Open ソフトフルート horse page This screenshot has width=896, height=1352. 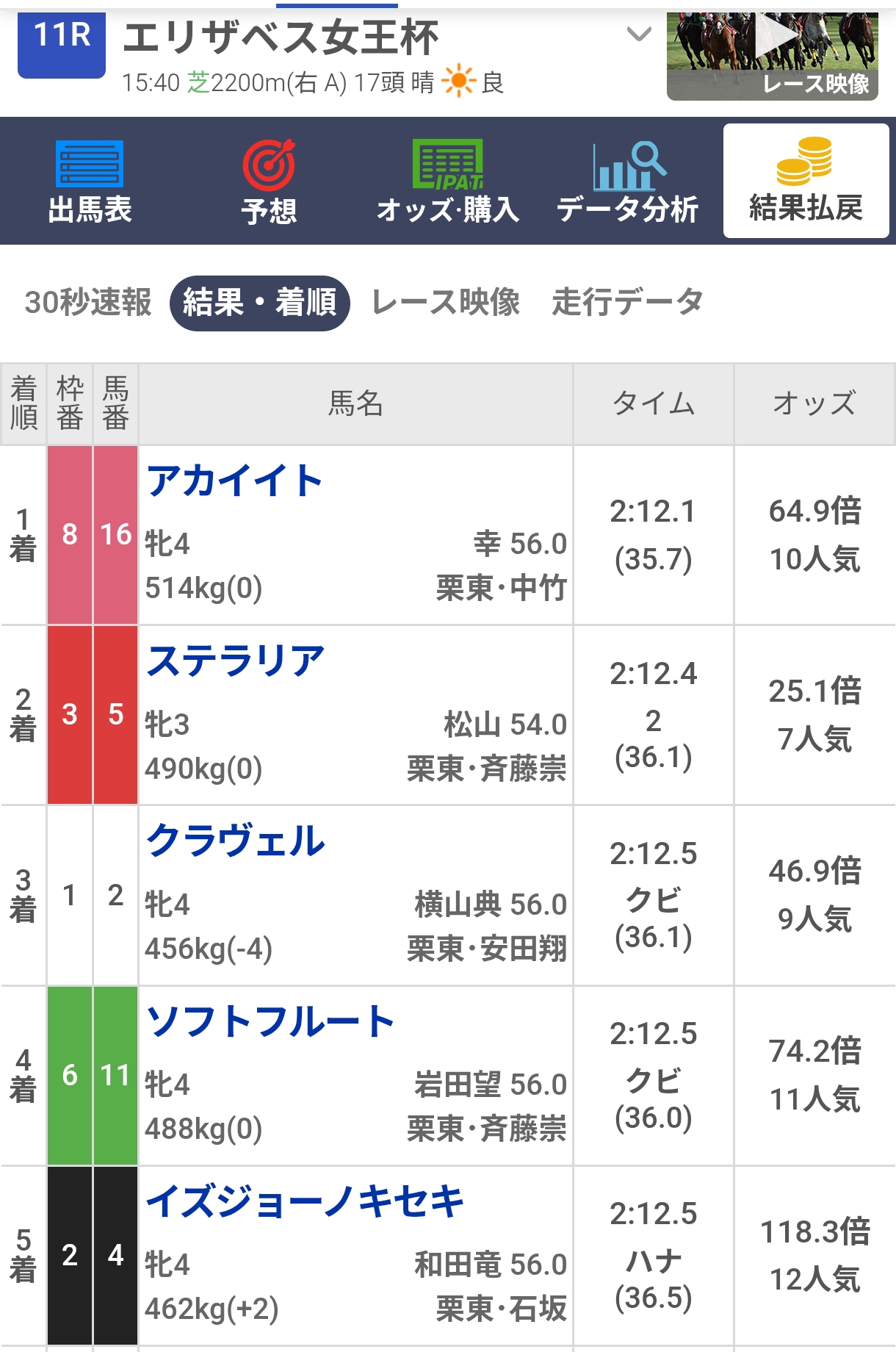pyautogui.click(x=270, y=1022)
